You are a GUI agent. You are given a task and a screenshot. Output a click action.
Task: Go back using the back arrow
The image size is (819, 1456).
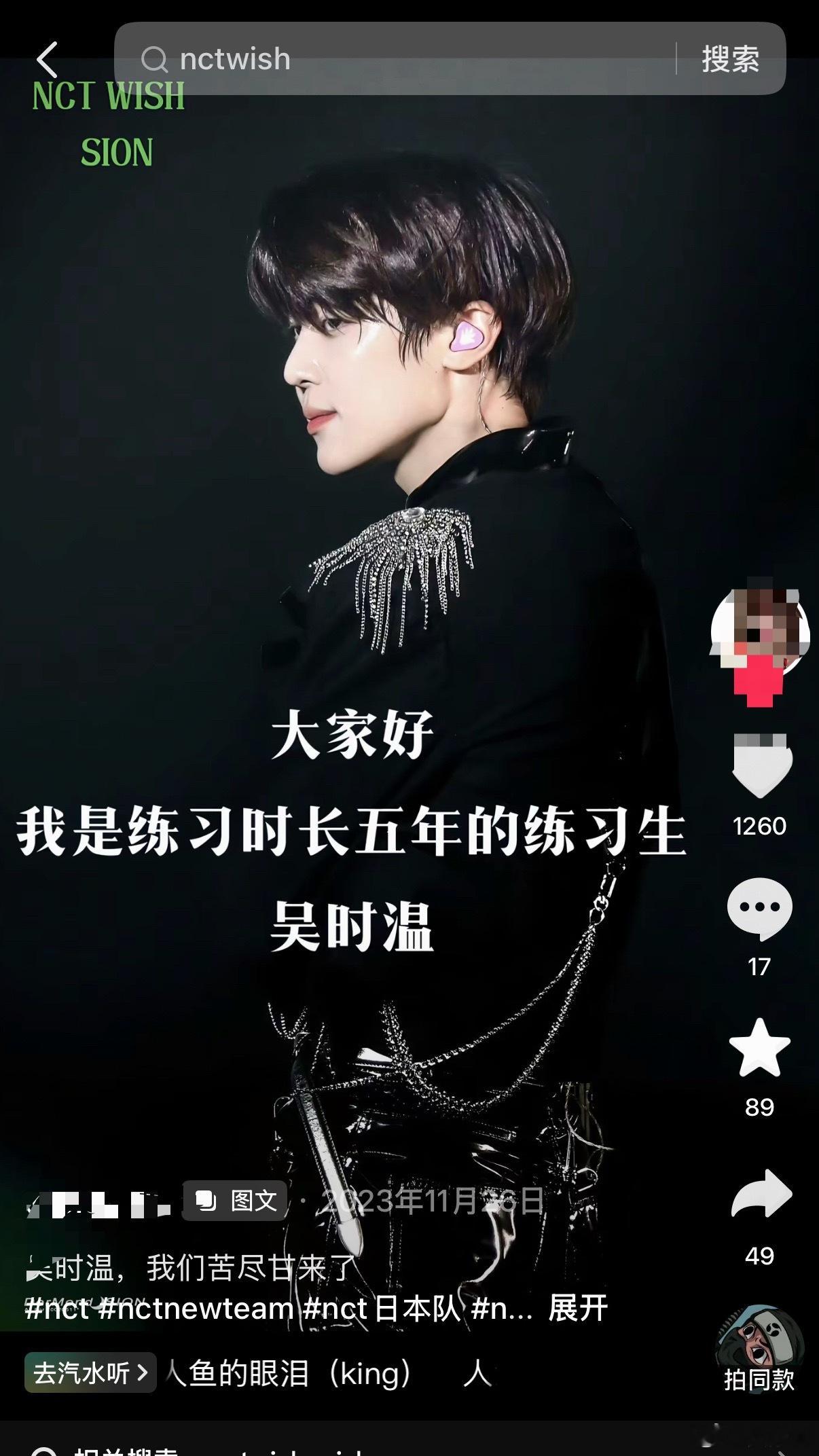click(x=47, y=59)
